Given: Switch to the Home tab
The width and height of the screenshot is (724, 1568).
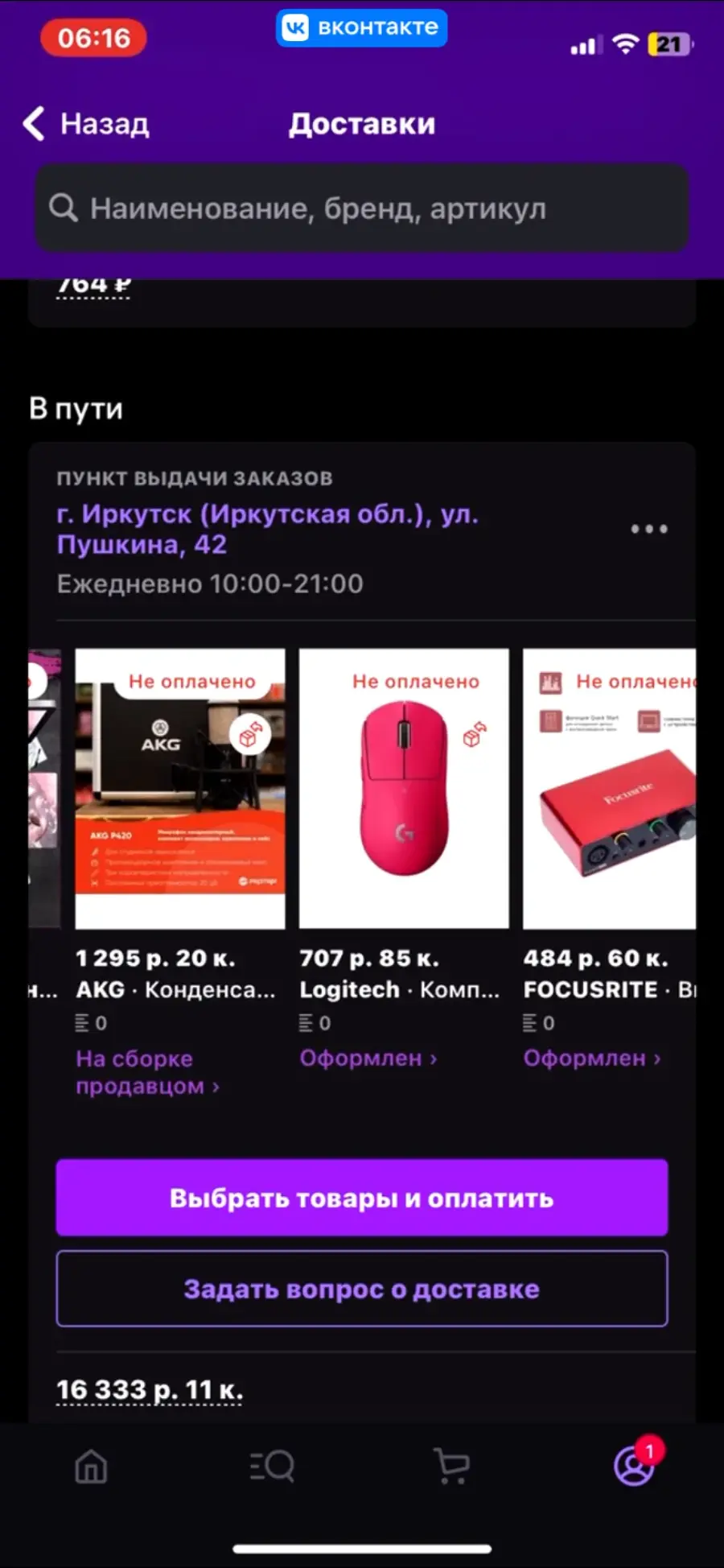Looking at the screenshot, I should tap(91, 1467).
